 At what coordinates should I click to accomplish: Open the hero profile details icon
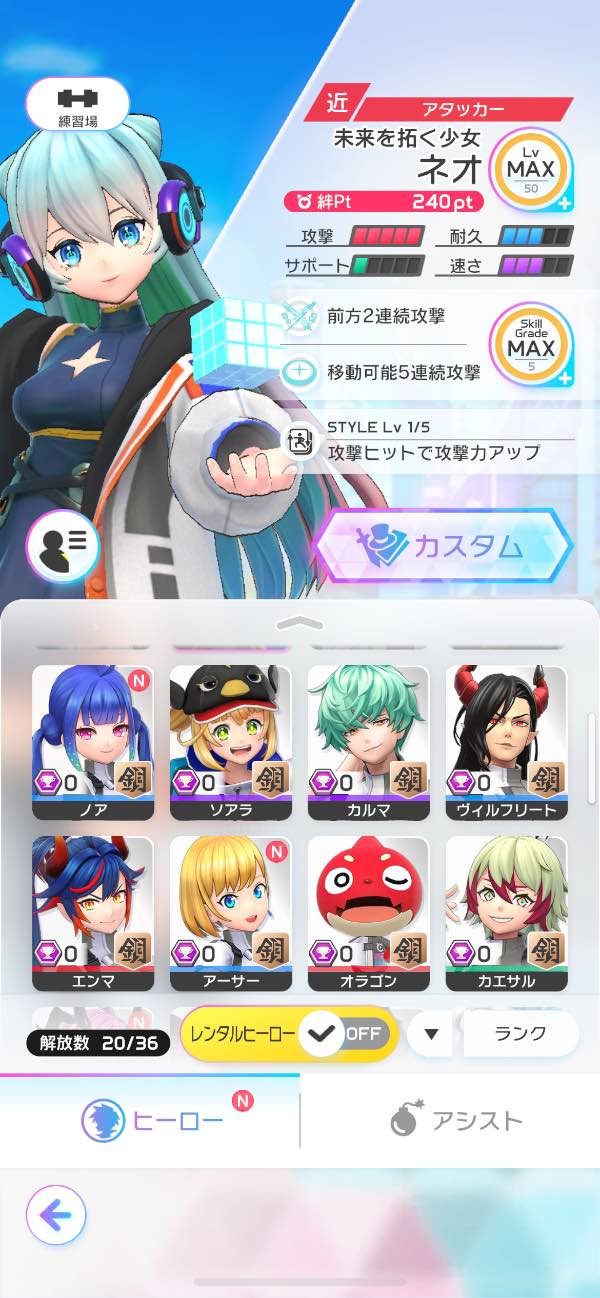click(x=62, y=545)
